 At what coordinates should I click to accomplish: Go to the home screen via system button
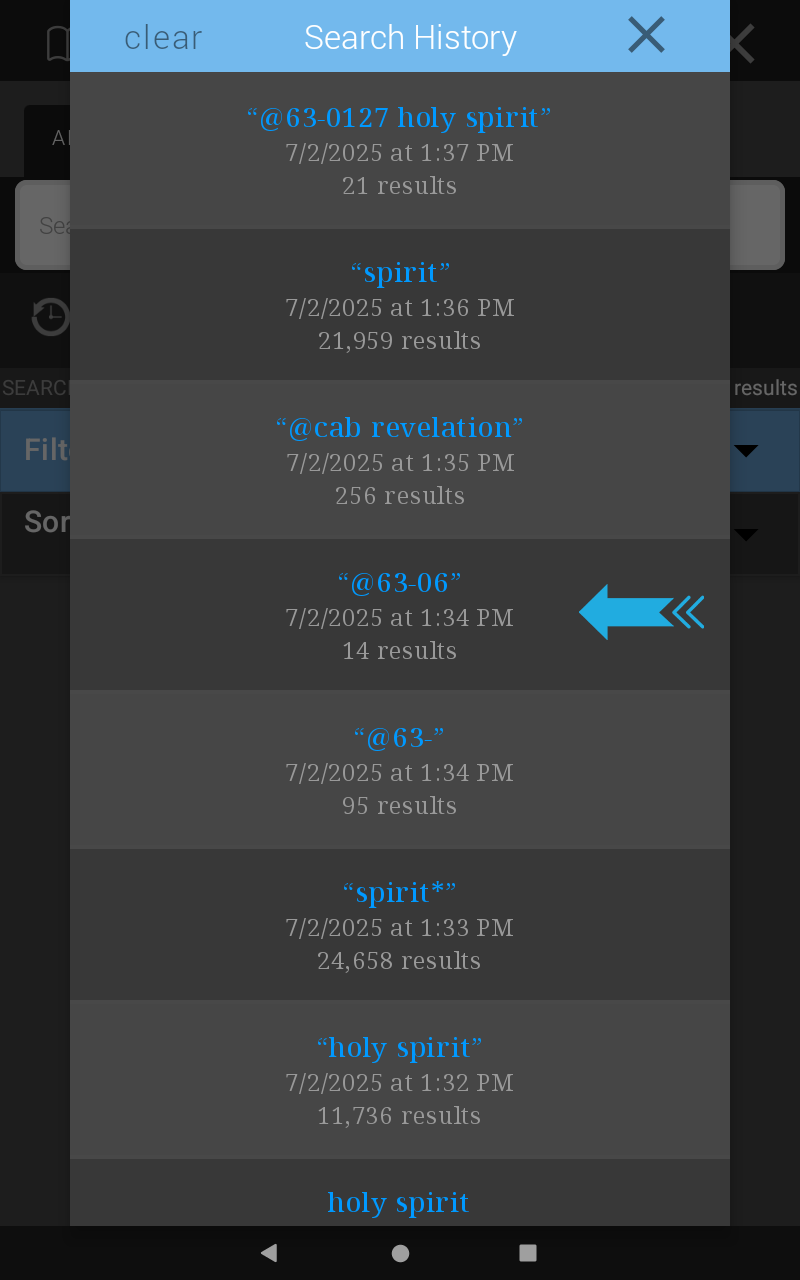click(x=400, y=1253)
